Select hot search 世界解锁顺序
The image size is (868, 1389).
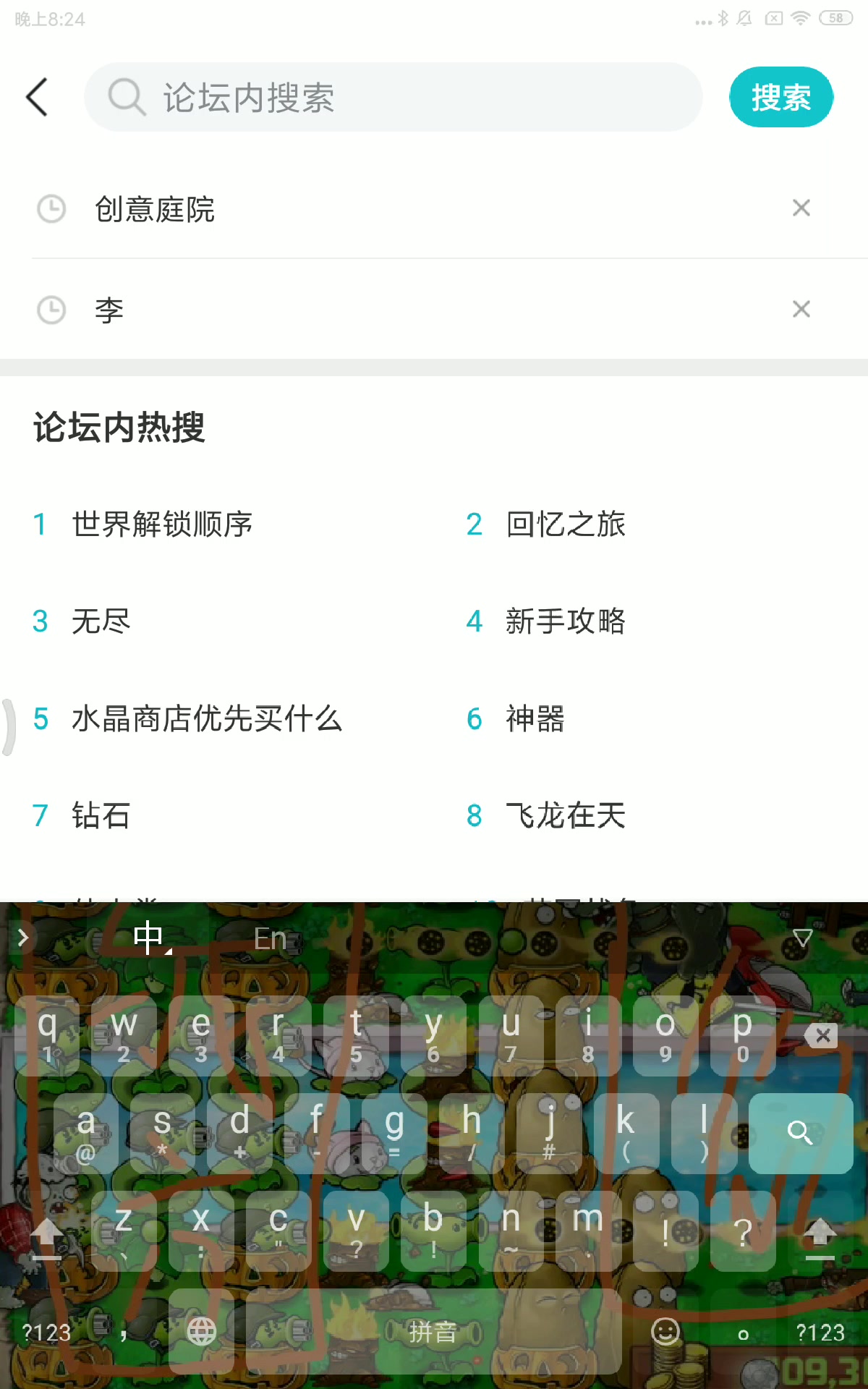162,524
